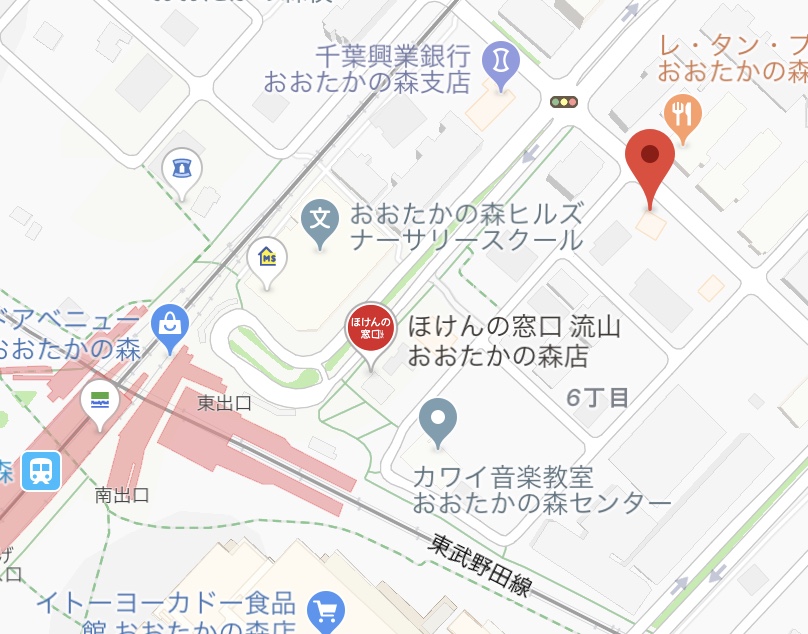This screenshot has width=808, height=634.
Task: Tap the MS house marker
Action: 267,258
